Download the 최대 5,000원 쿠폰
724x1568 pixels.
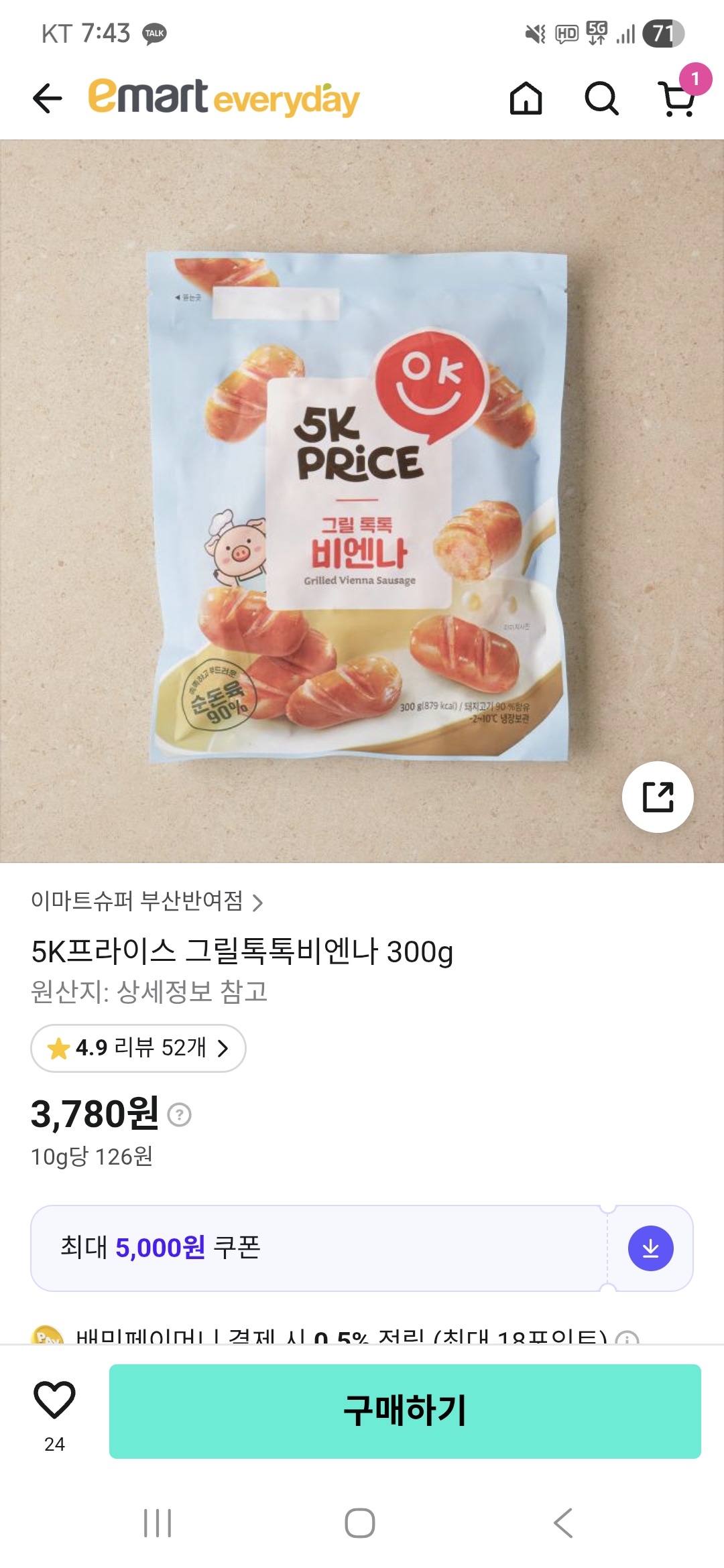[x=650, y=1248]
